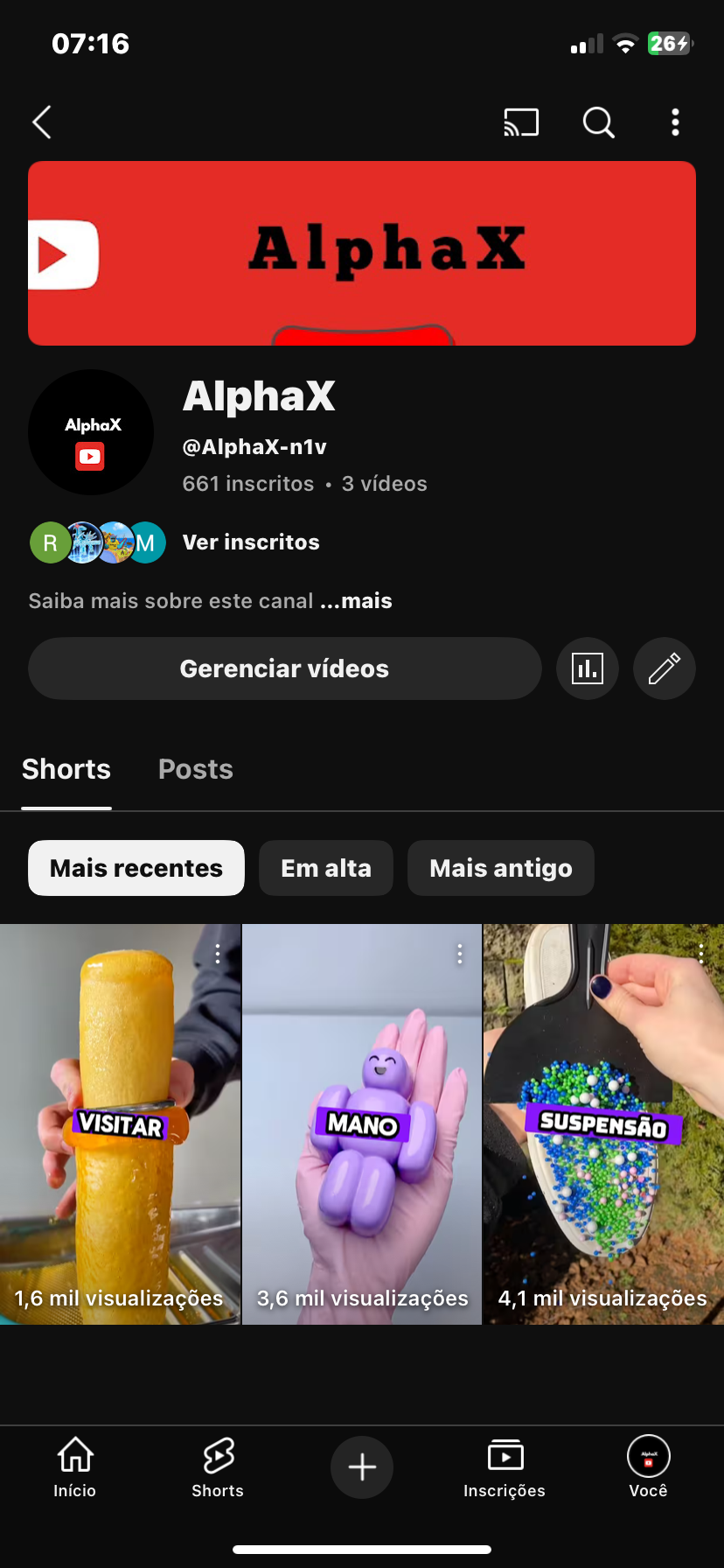Select the Shorts channel tab
Viewport: 724px width, 1568px height.
coord(66,769)
